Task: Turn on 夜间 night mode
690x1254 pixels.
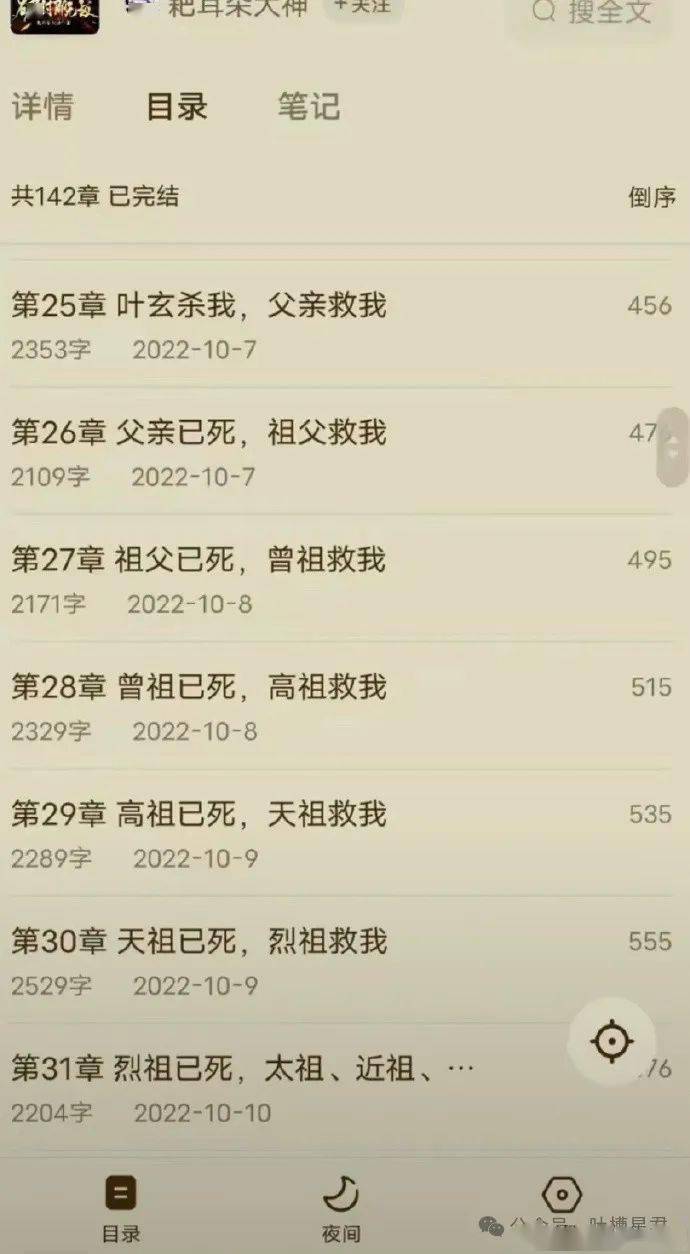Action: pos(340,1208)
